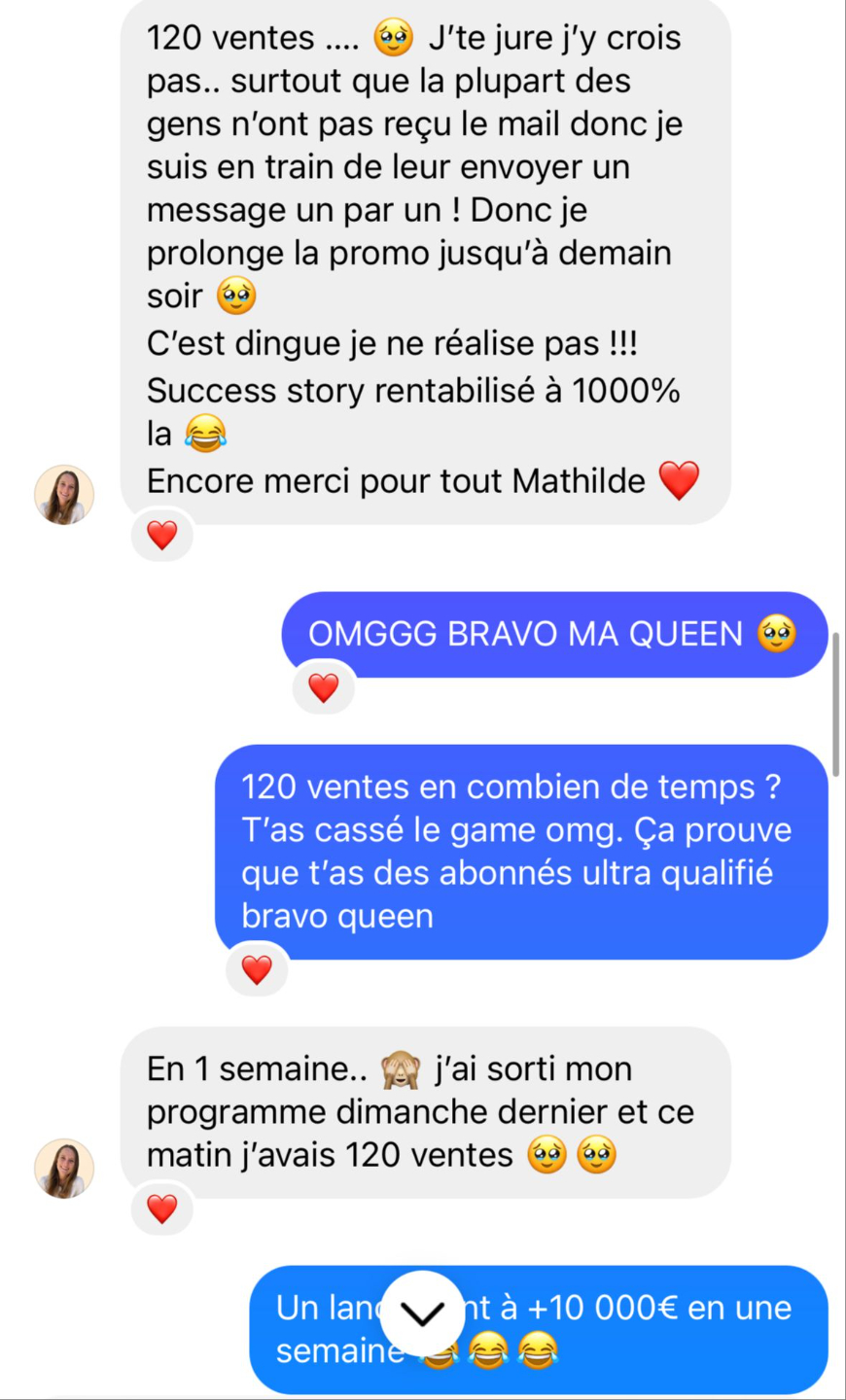This screenshot has height=1400, width=846.
Task: Open the heart reaction under "120 ventes en combien de temps"
Action: coord(257,969)
